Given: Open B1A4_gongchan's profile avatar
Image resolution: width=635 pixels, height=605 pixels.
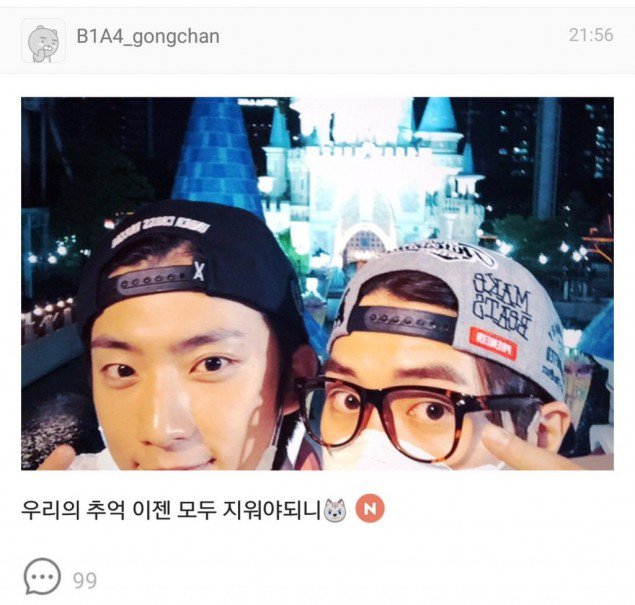Looking at the screenshot, I should (x=44, y=39).
